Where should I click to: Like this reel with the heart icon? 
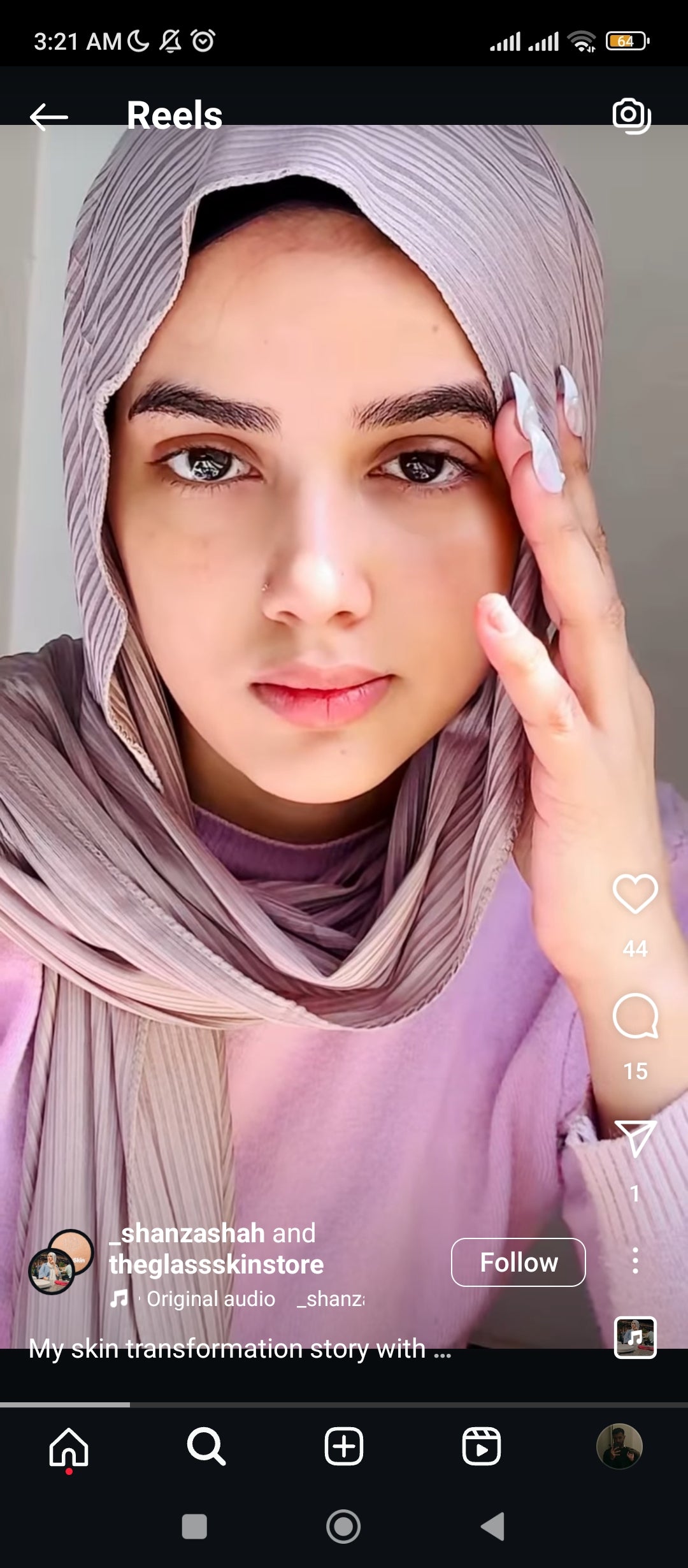click(635, 894)
